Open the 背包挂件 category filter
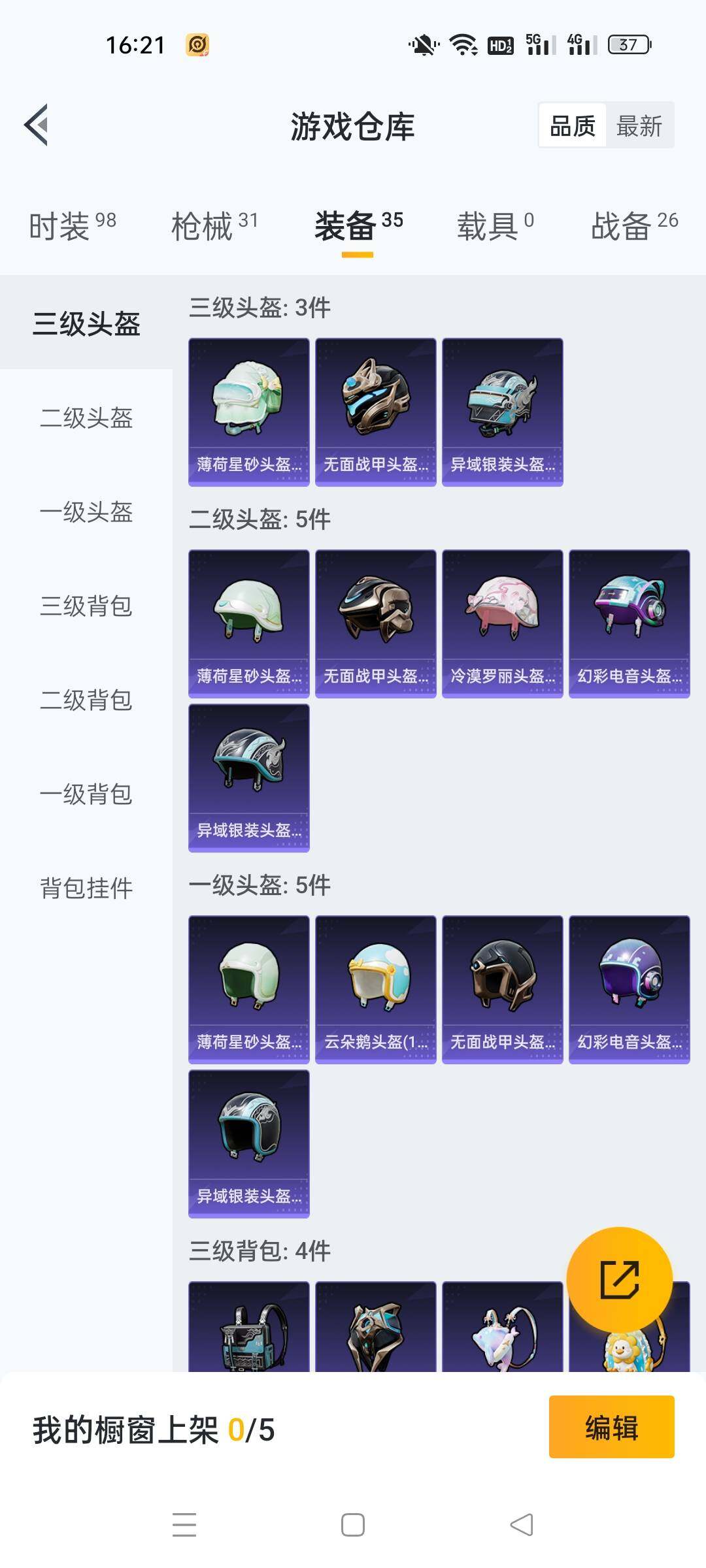This screenshot has width=706, height=1568. tap(86, 889)
